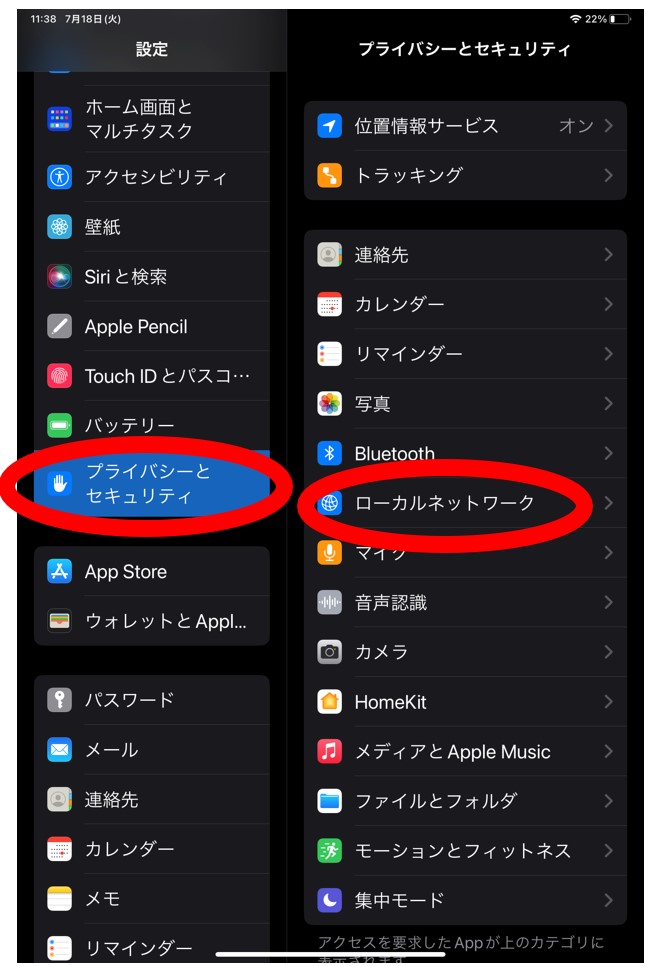
Task: Open ローカルネットワーク settings
Action: 465,503
